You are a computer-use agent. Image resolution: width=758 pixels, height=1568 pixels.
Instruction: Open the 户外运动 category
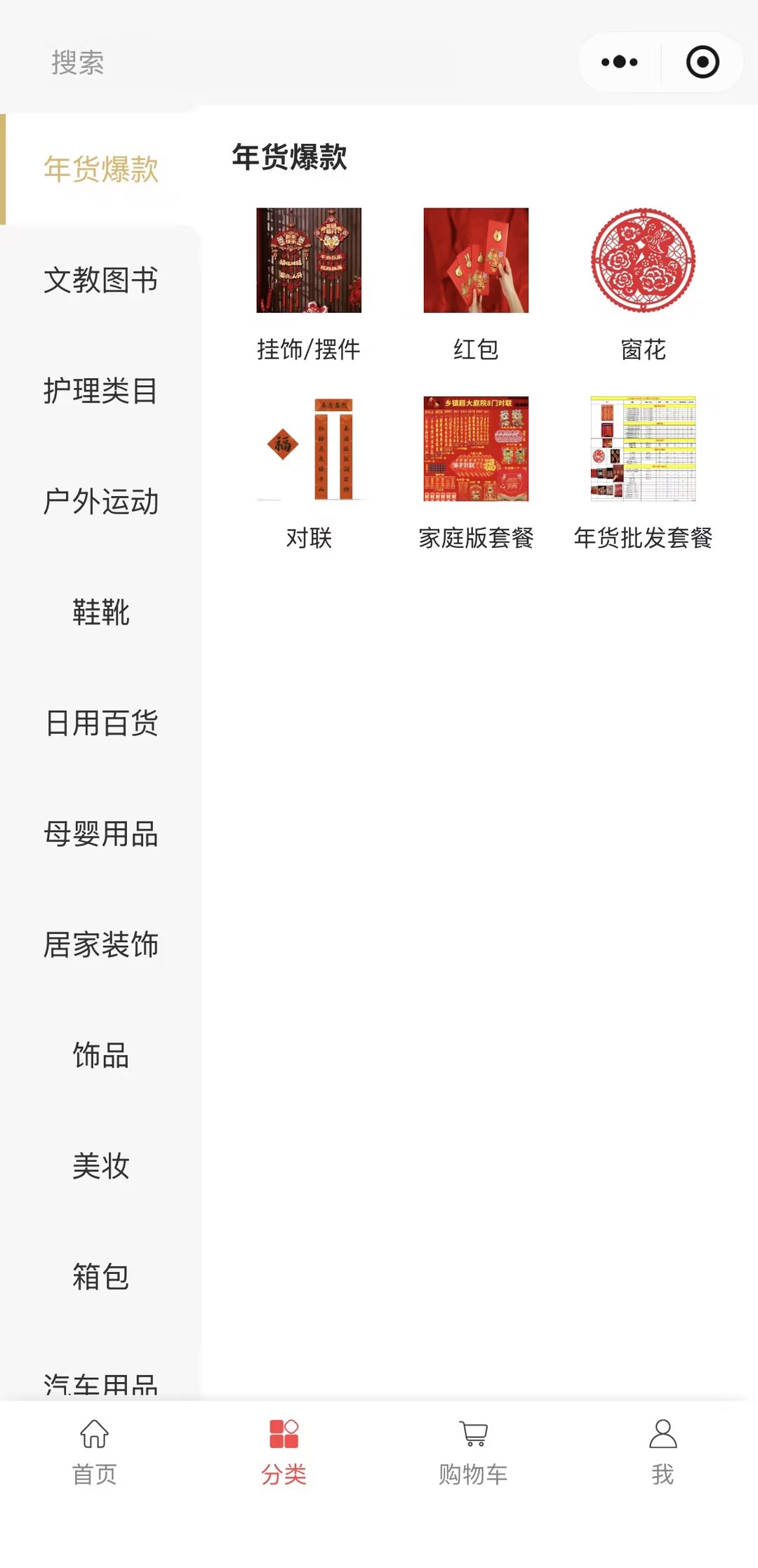pyautogui.click(x=101, y=502)
